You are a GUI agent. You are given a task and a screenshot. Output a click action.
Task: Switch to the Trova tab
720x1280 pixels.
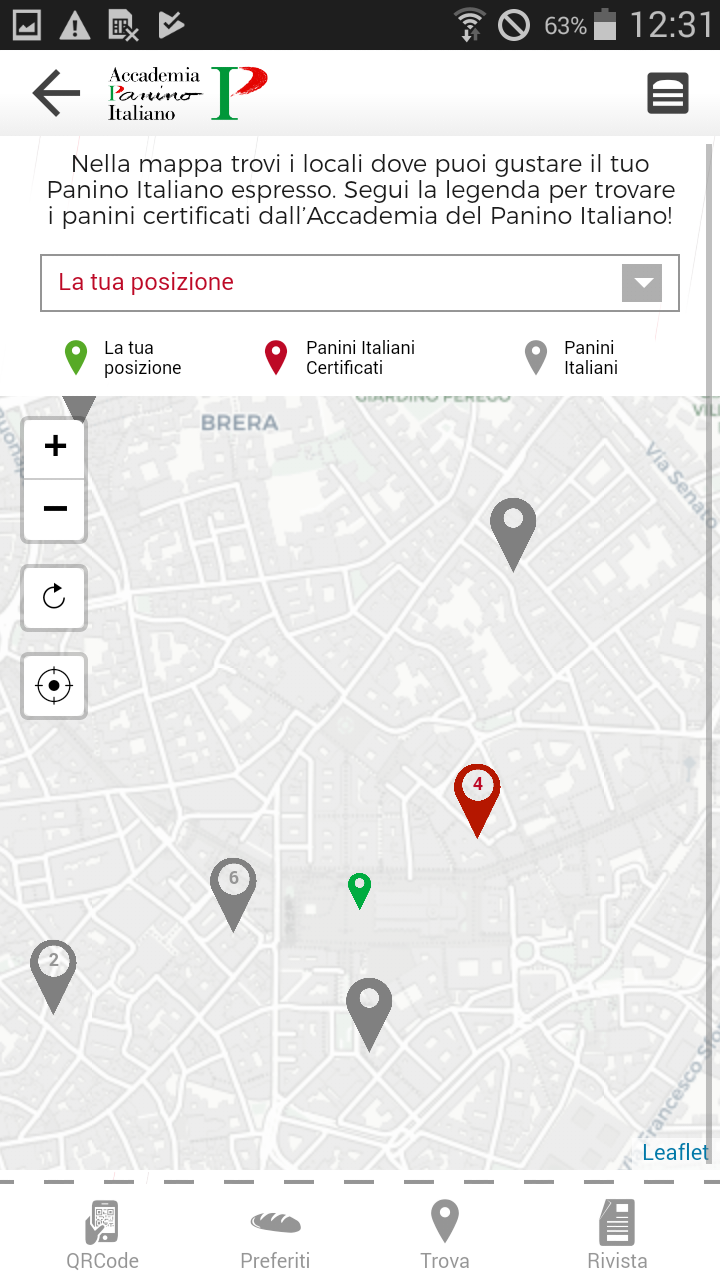(x=445, y=1236)
